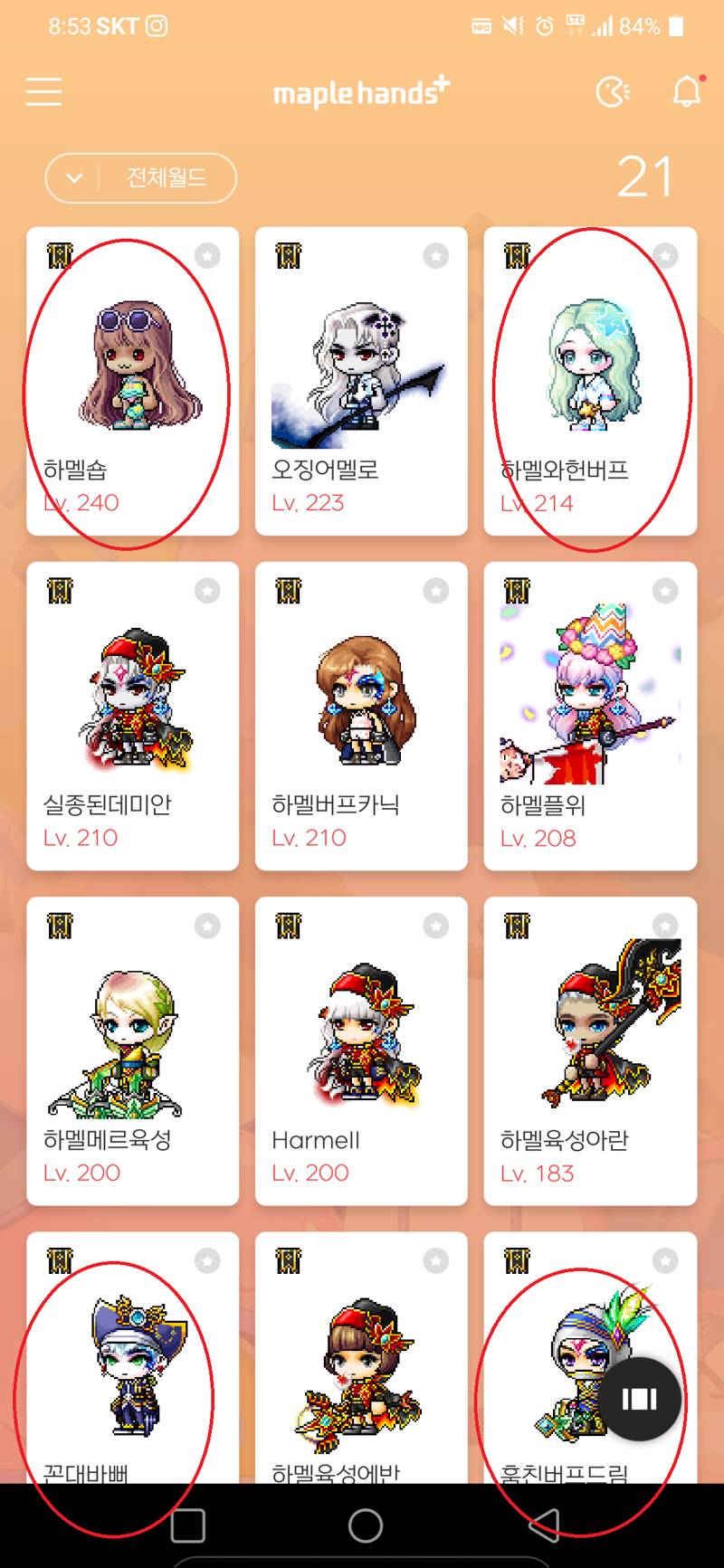Open character card 하멜버프카닉
Viewport: 724px width, 1568px height.
(x=361, y=716)
